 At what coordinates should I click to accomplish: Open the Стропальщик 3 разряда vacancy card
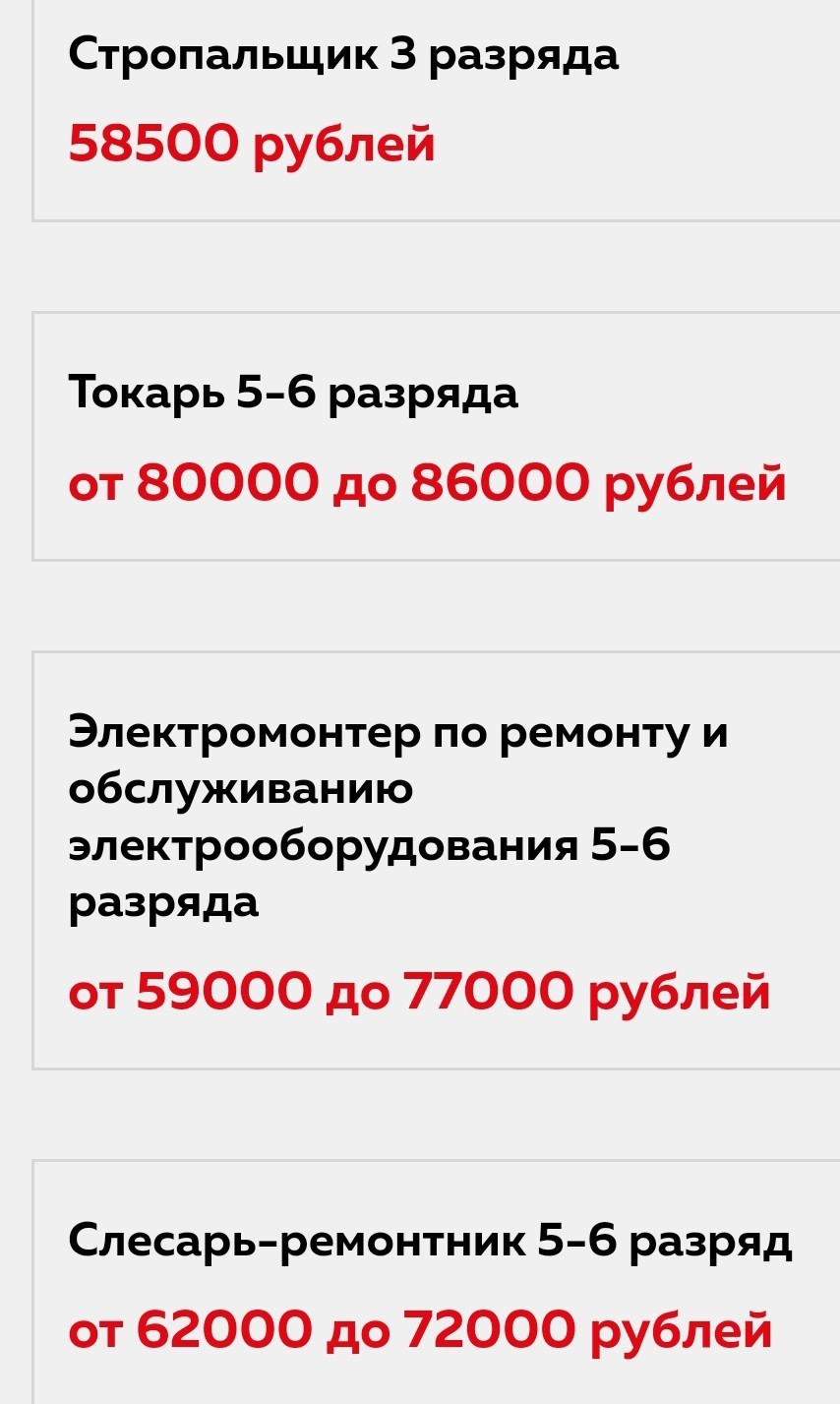pos(436,110)
